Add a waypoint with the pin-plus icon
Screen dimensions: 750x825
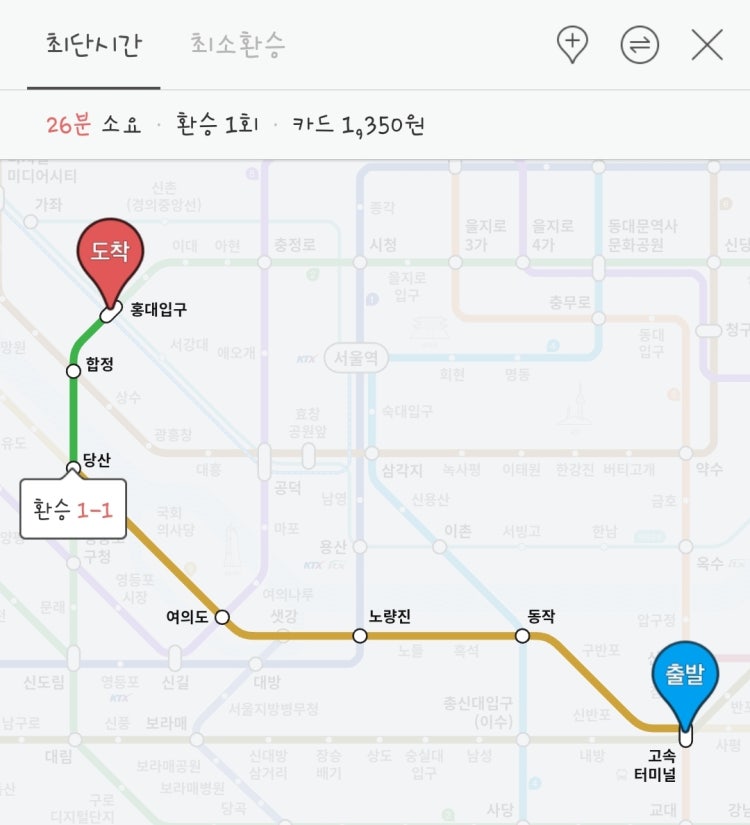[572, 44]
